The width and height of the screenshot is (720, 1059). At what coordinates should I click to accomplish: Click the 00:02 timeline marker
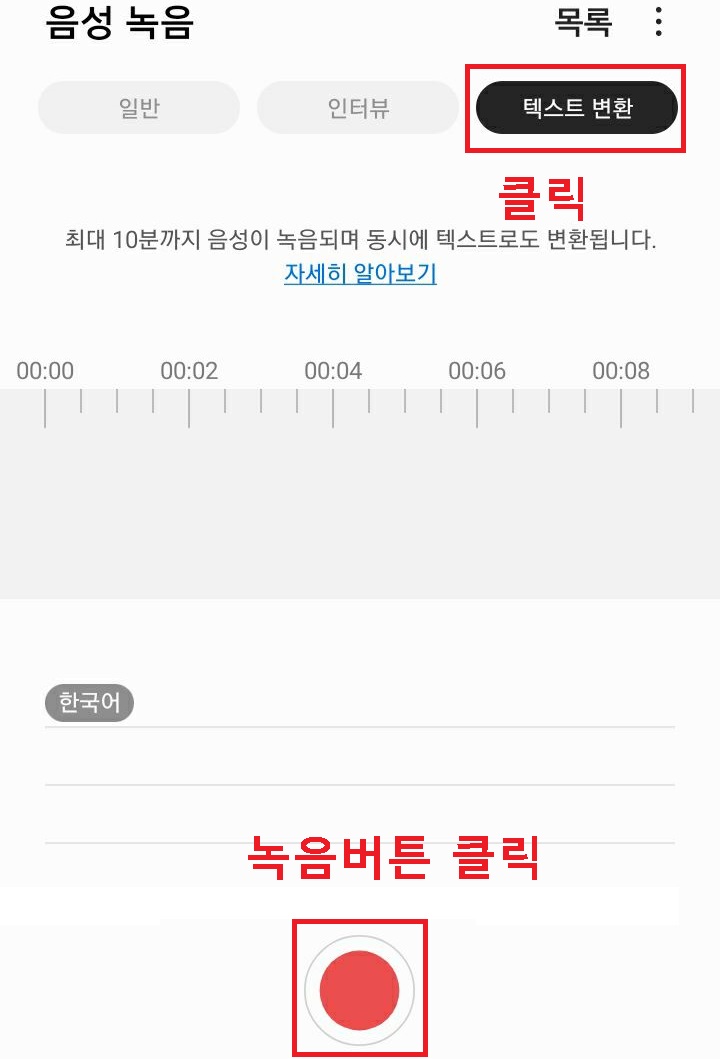187,371
